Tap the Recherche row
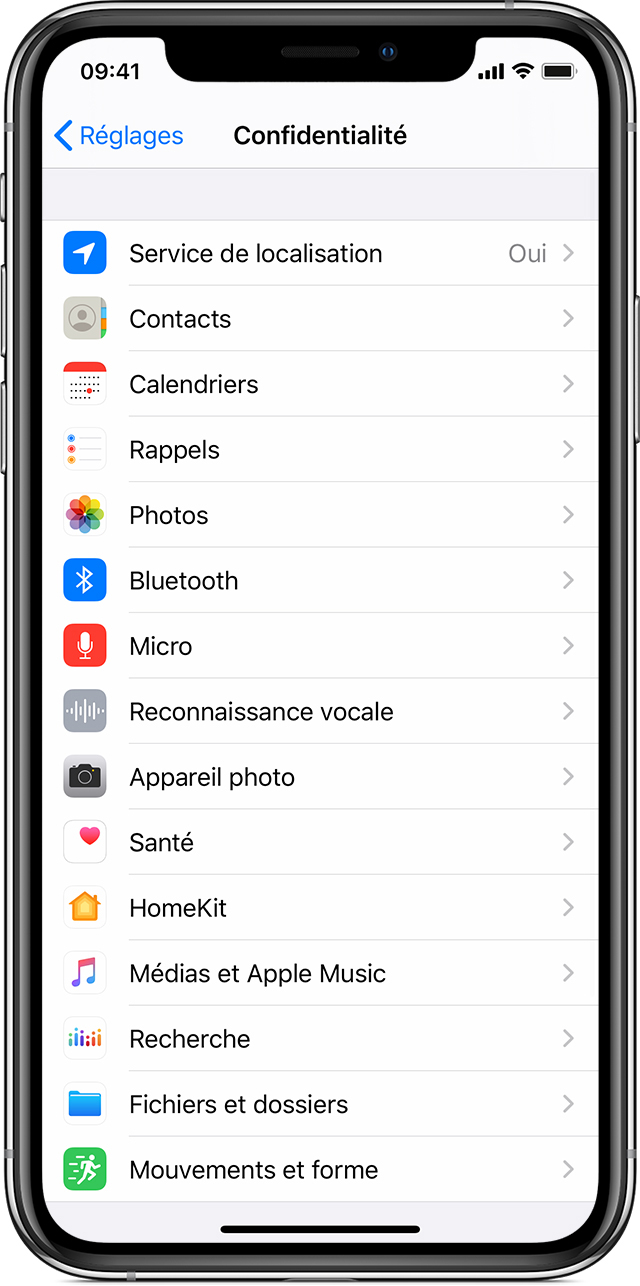 click(320, 1039)
